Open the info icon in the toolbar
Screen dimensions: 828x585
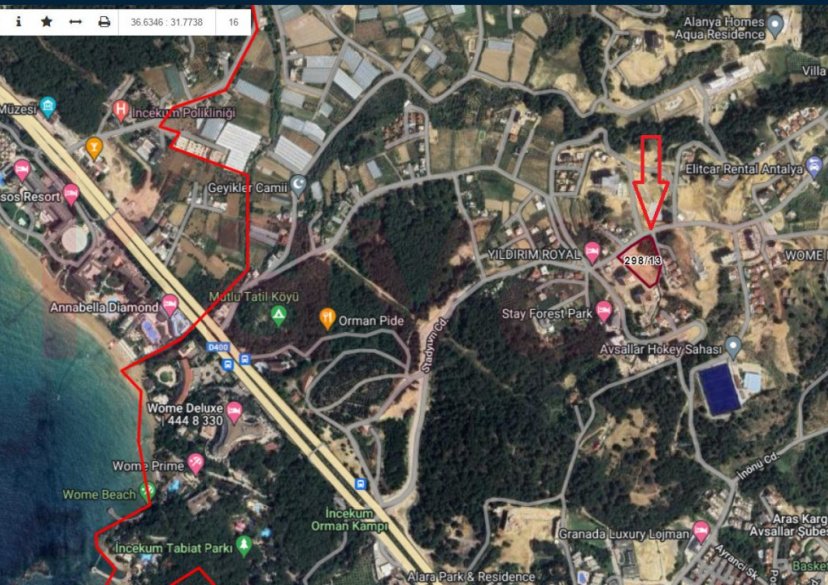(18, 20)
